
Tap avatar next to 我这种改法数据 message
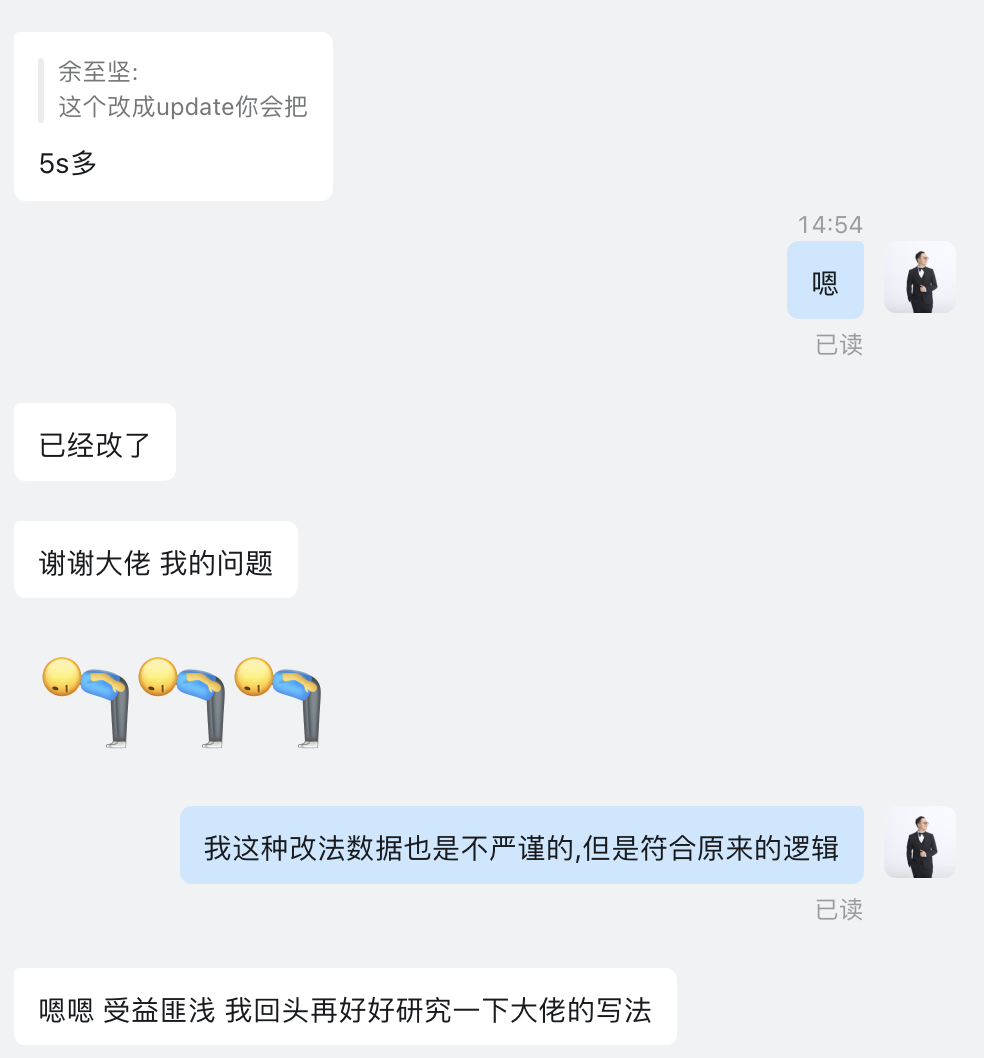(x=919, y=842)
